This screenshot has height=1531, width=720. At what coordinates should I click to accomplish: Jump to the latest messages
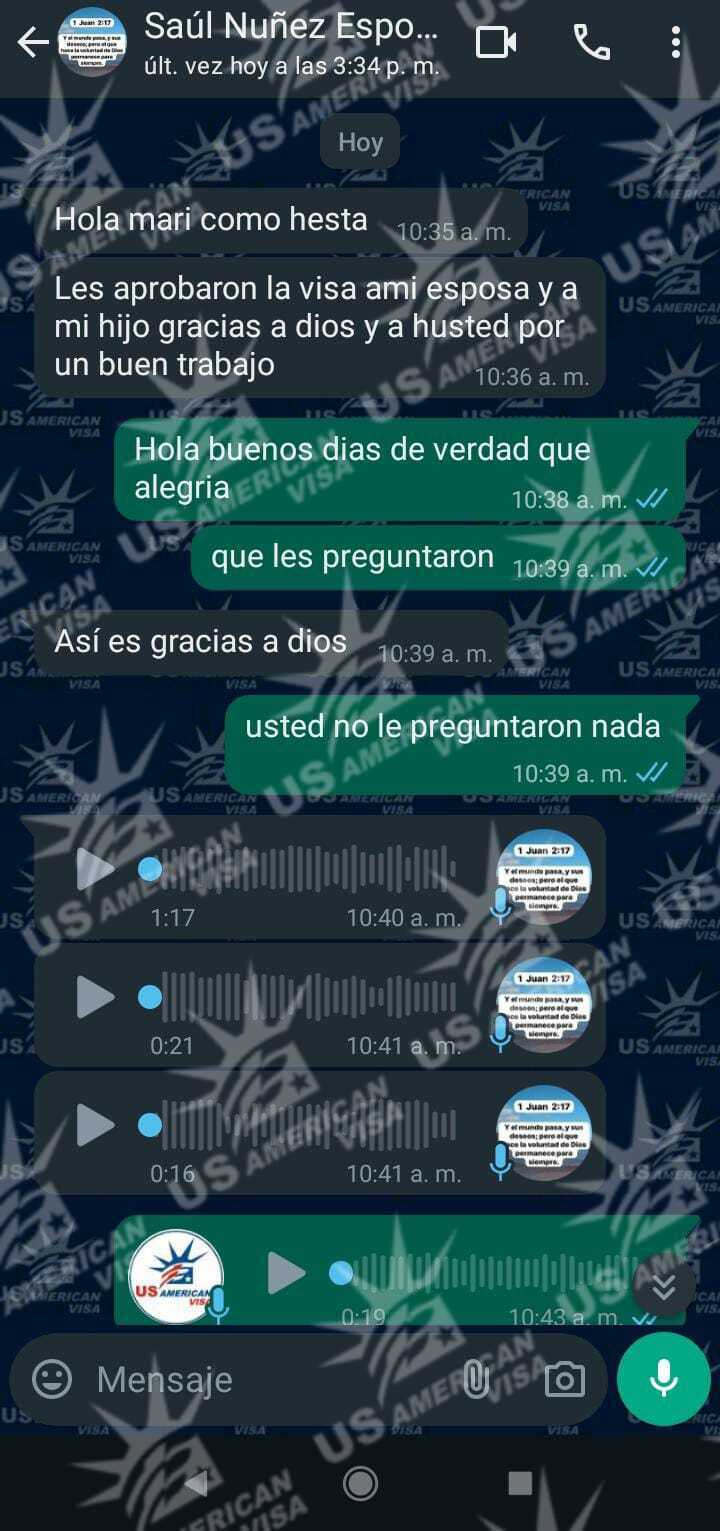(x=663, y=1288)
